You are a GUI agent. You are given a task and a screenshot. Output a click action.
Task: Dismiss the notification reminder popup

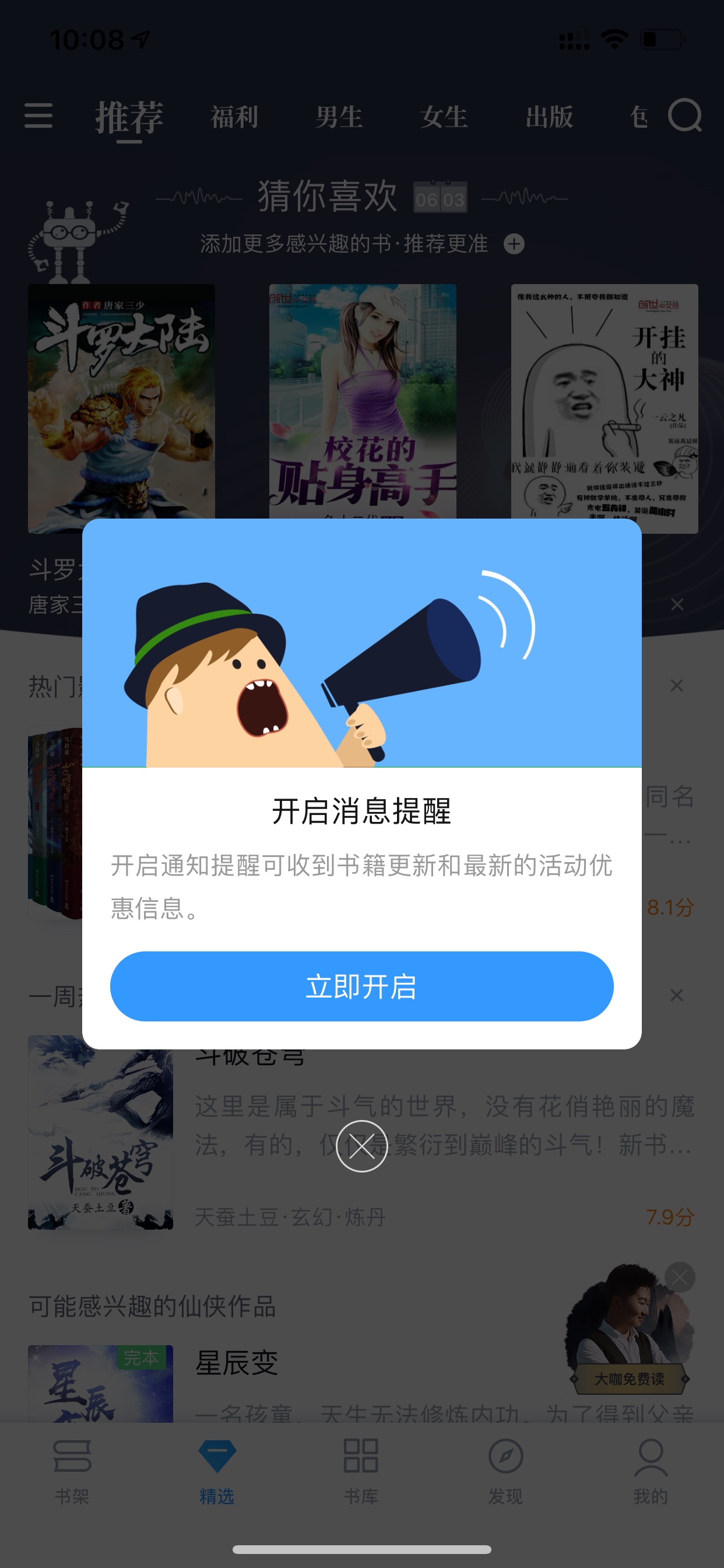[x=361, y=1146]
